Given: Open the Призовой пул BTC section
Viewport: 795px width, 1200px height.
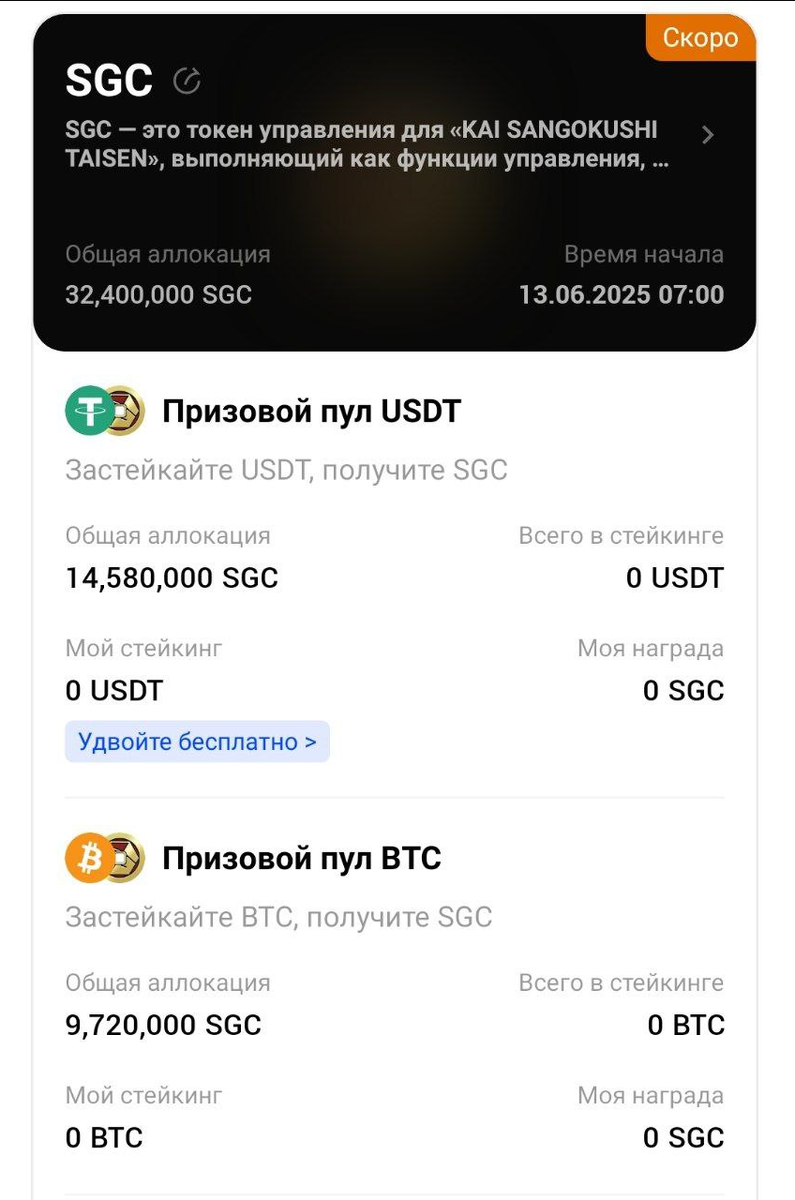Looking at the screenshot, I should point(301,859).
